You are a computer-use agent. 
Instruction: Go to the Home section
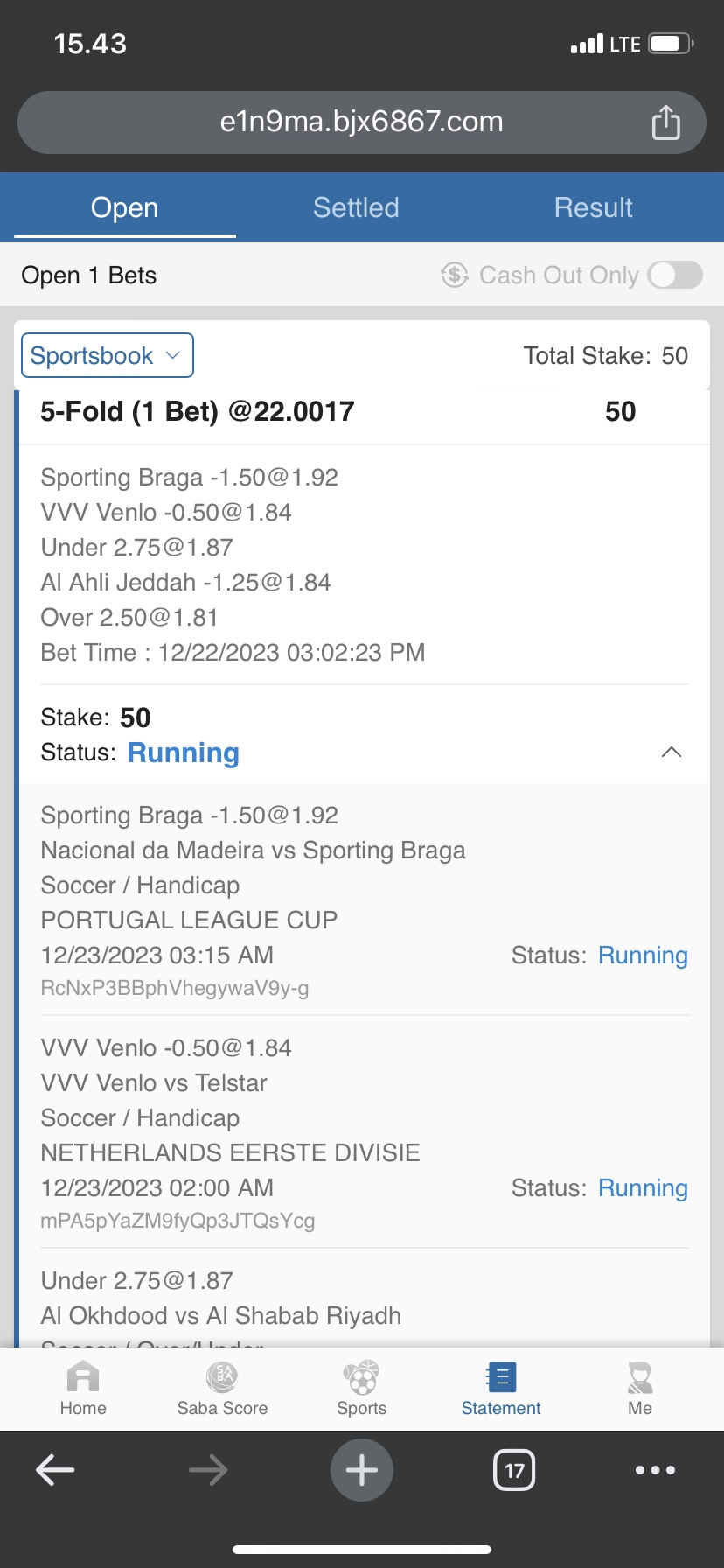83,1388
